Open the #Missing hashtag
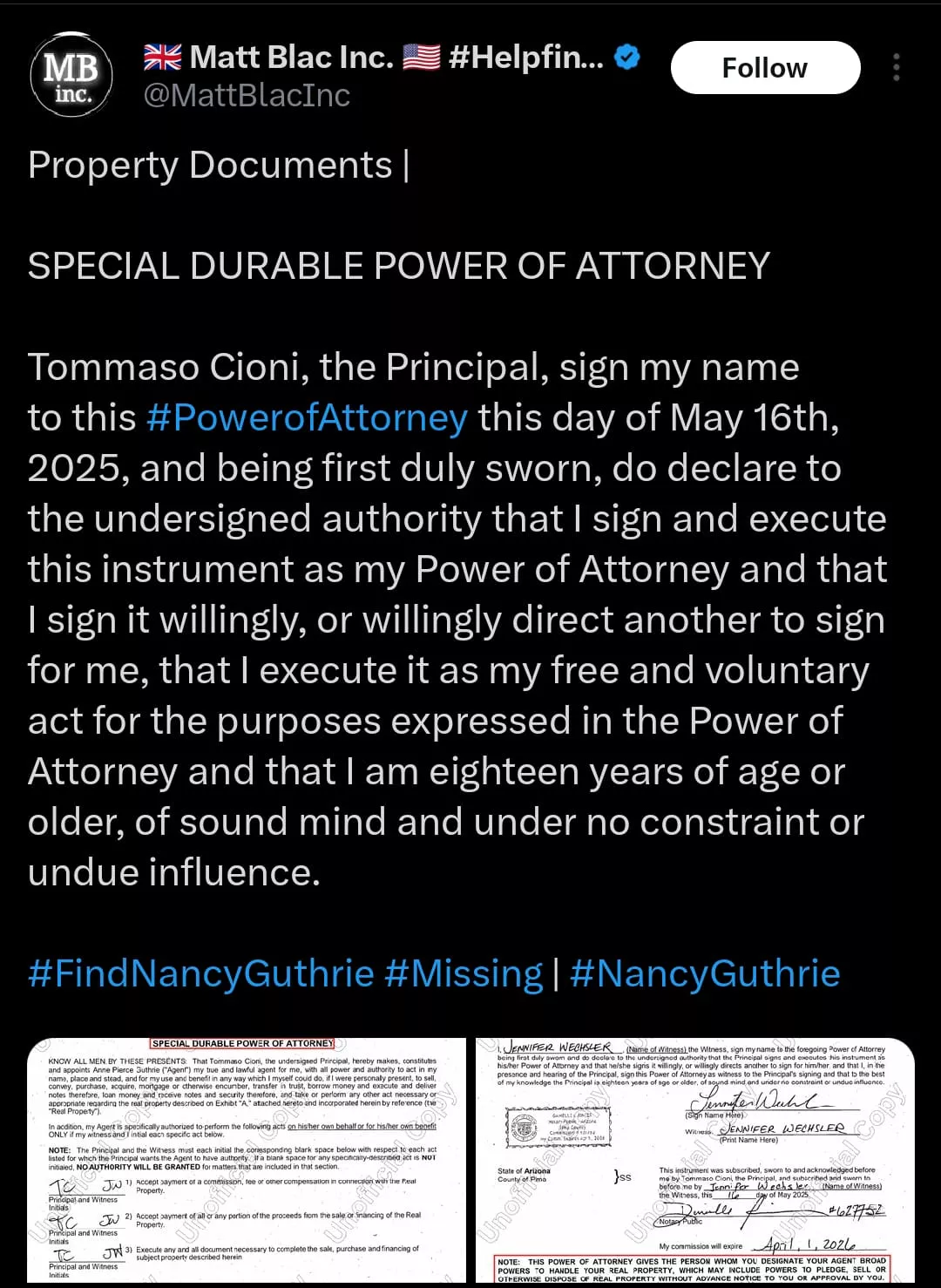This screenshot has height=1288, width=941. [463, 973]
